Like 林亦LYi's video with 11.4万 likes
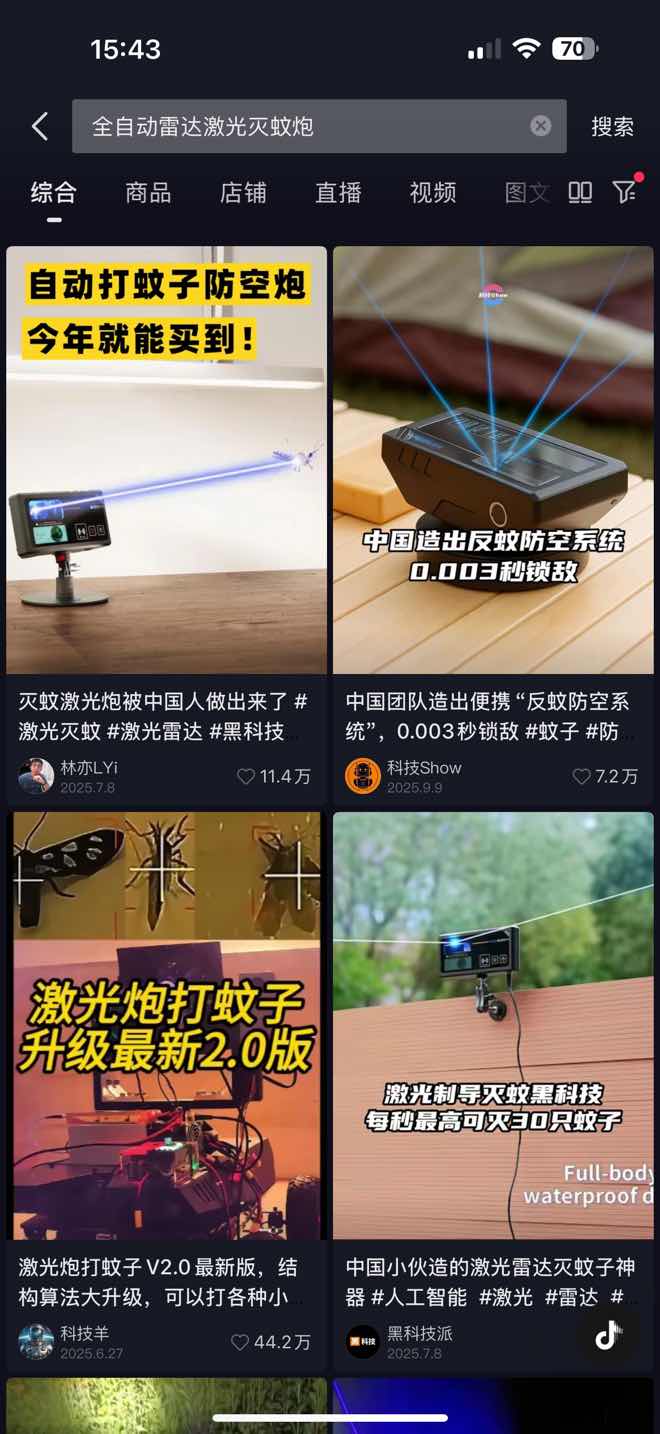The height and width of the screenshot is (1434, 660). pyautogui.click(x=246, y=776)
